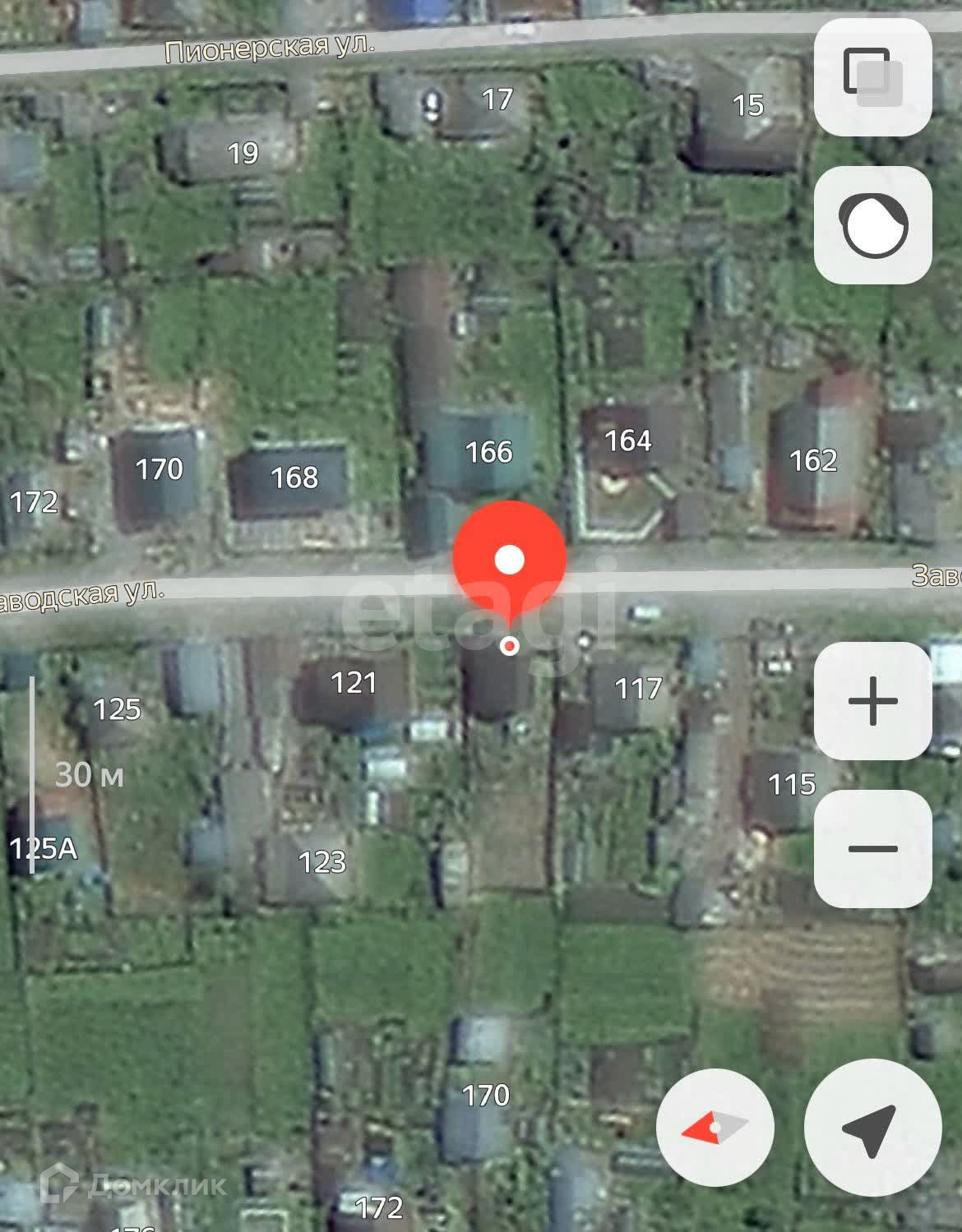
Task: Center map on my current location
Action: click(872, 1127)
